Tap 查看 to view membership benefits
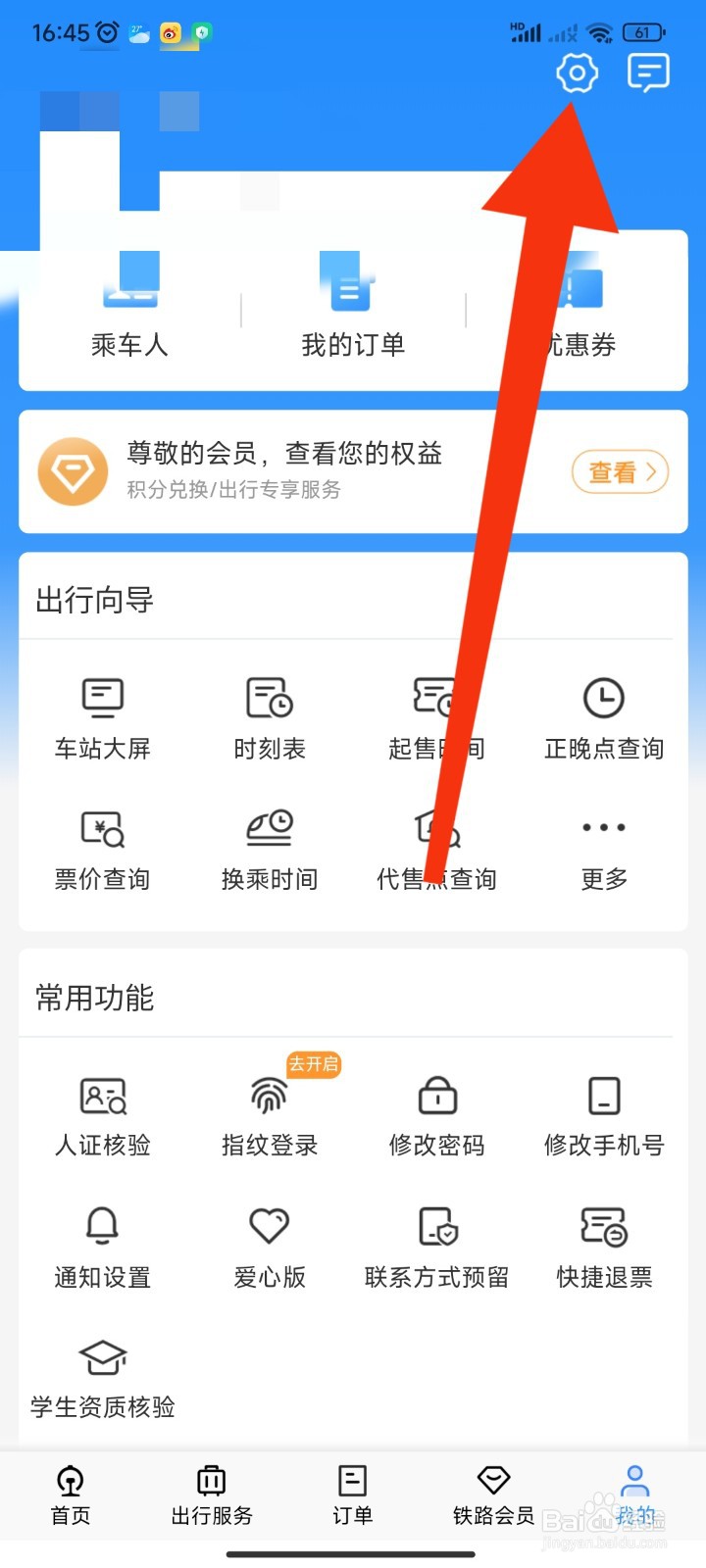 [x=619, y=471]
